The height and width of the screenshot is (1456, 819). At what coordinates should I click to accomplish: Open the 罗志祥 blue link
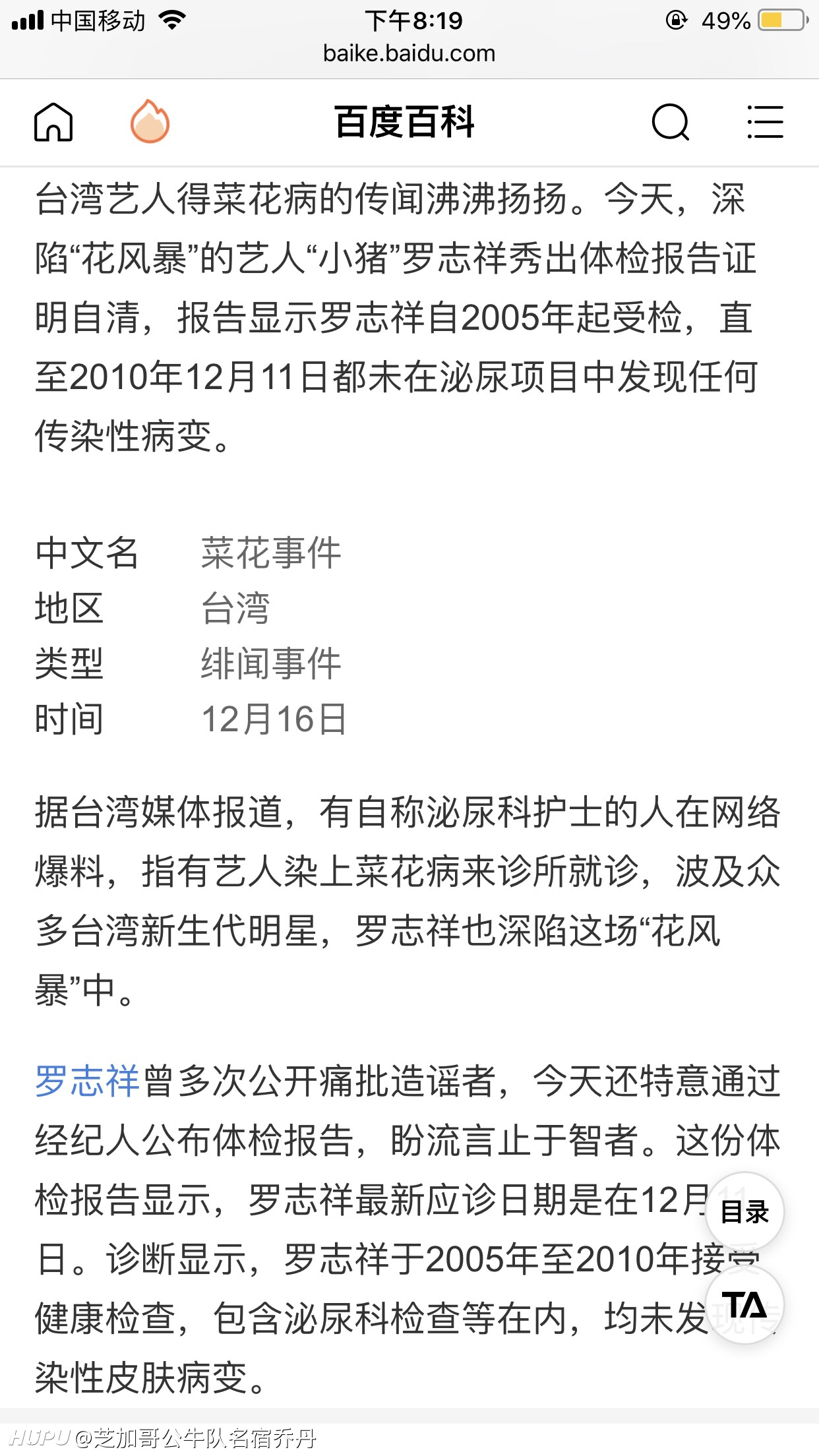[x=87, y=1081]
